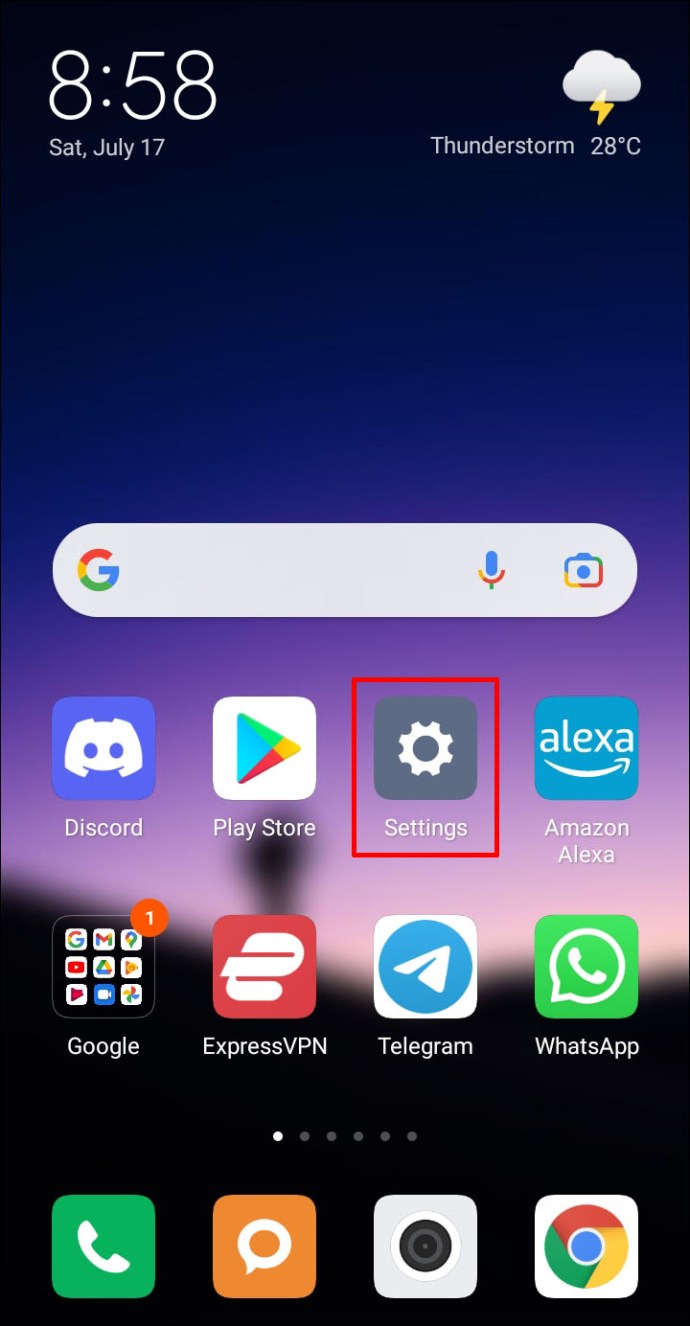The image size is (690, 1326).
Task: Launch the Camera app
Action: [x=425, y=1246]
